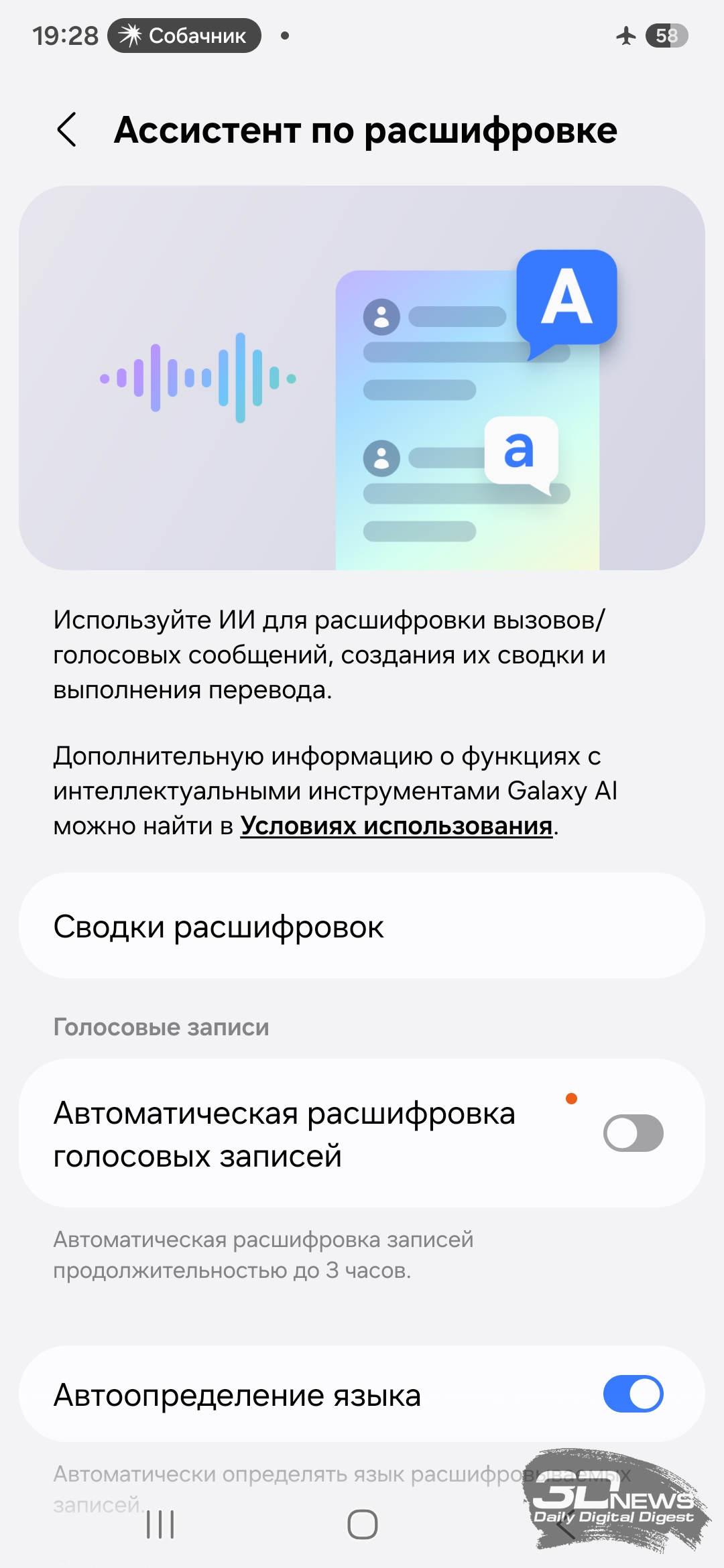
Task: Go back from Ассистент по расшифровке
Action: pos(67,130)
